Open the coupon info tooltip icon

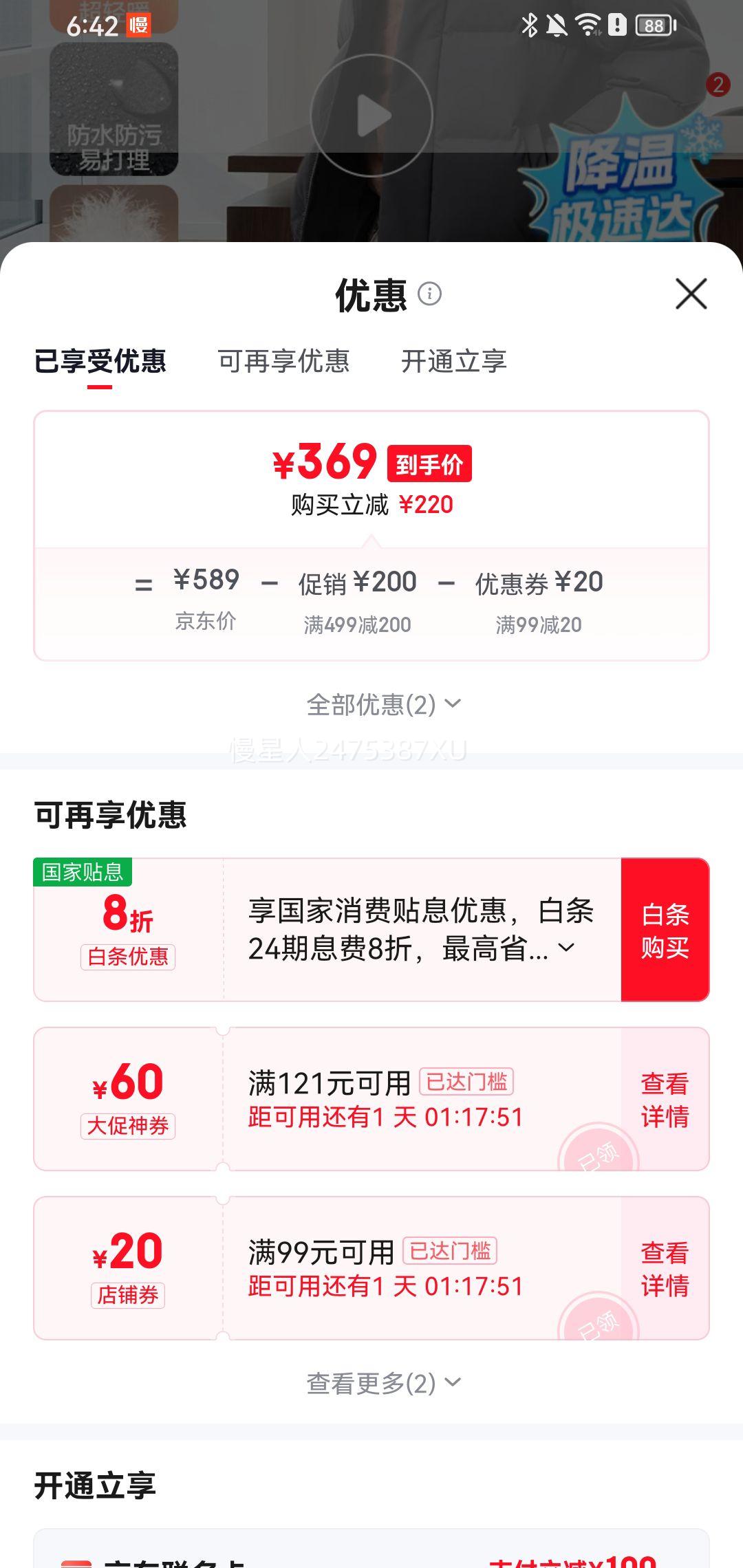click(431, 294)
